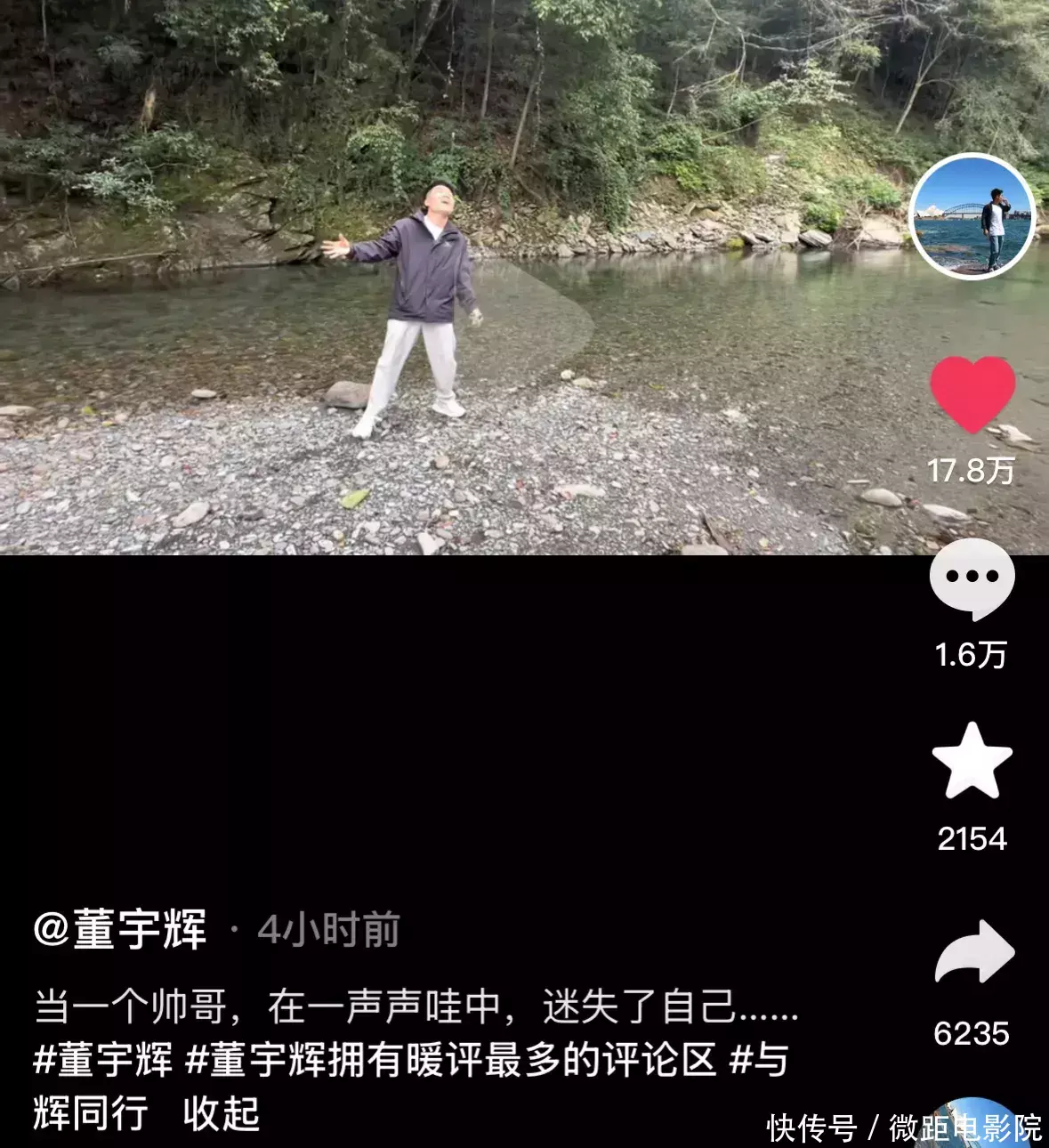Like the video with the heart icon
This screenshot has width=1049, height=1148.
[972, 394]
